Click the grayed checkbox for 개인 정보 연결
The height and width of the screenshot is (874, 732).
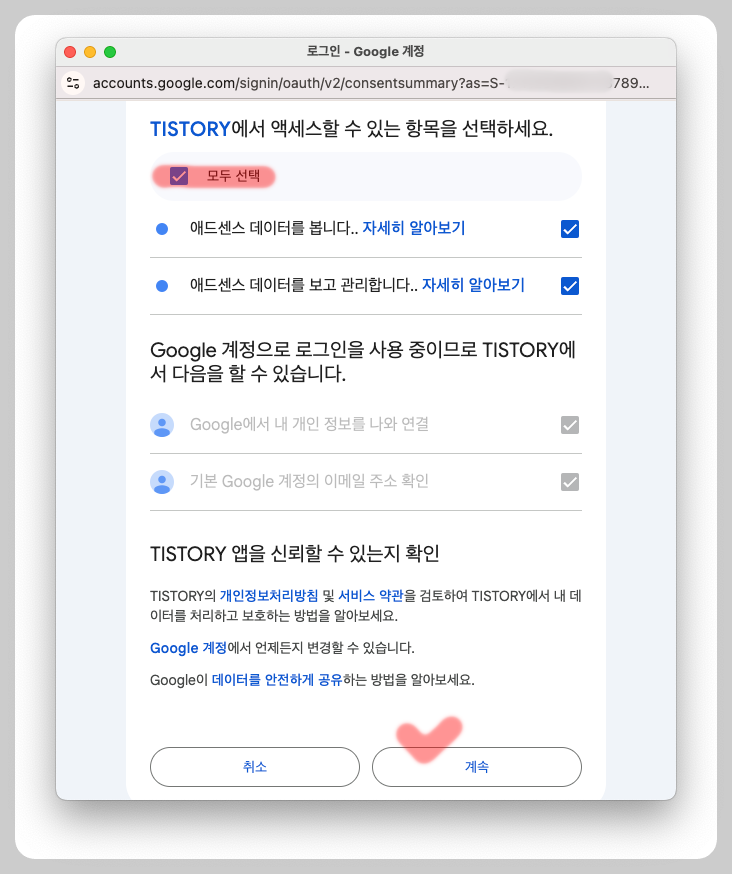[569, 425]
